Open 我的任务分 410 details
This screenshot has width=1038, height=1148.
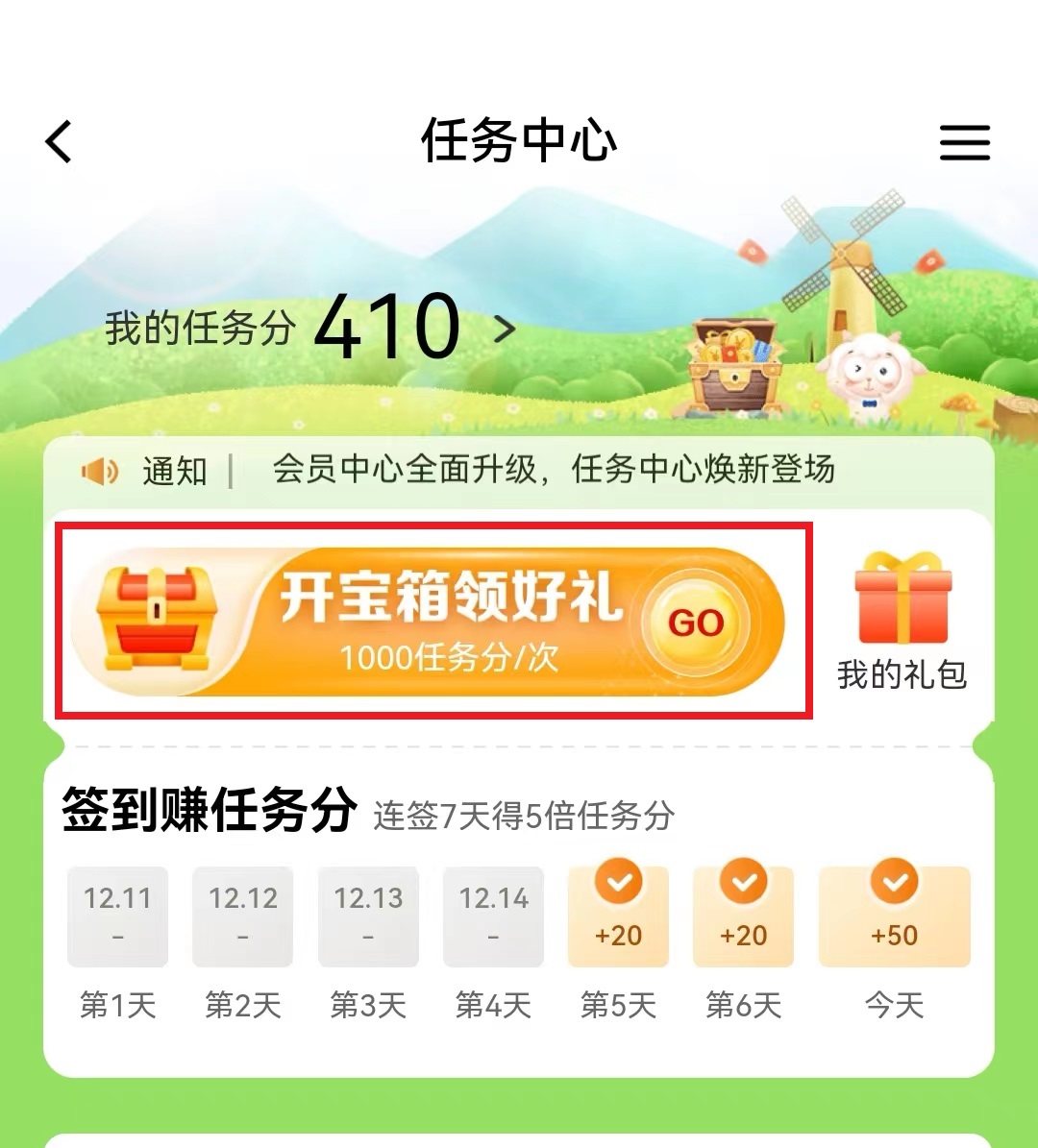310,329
